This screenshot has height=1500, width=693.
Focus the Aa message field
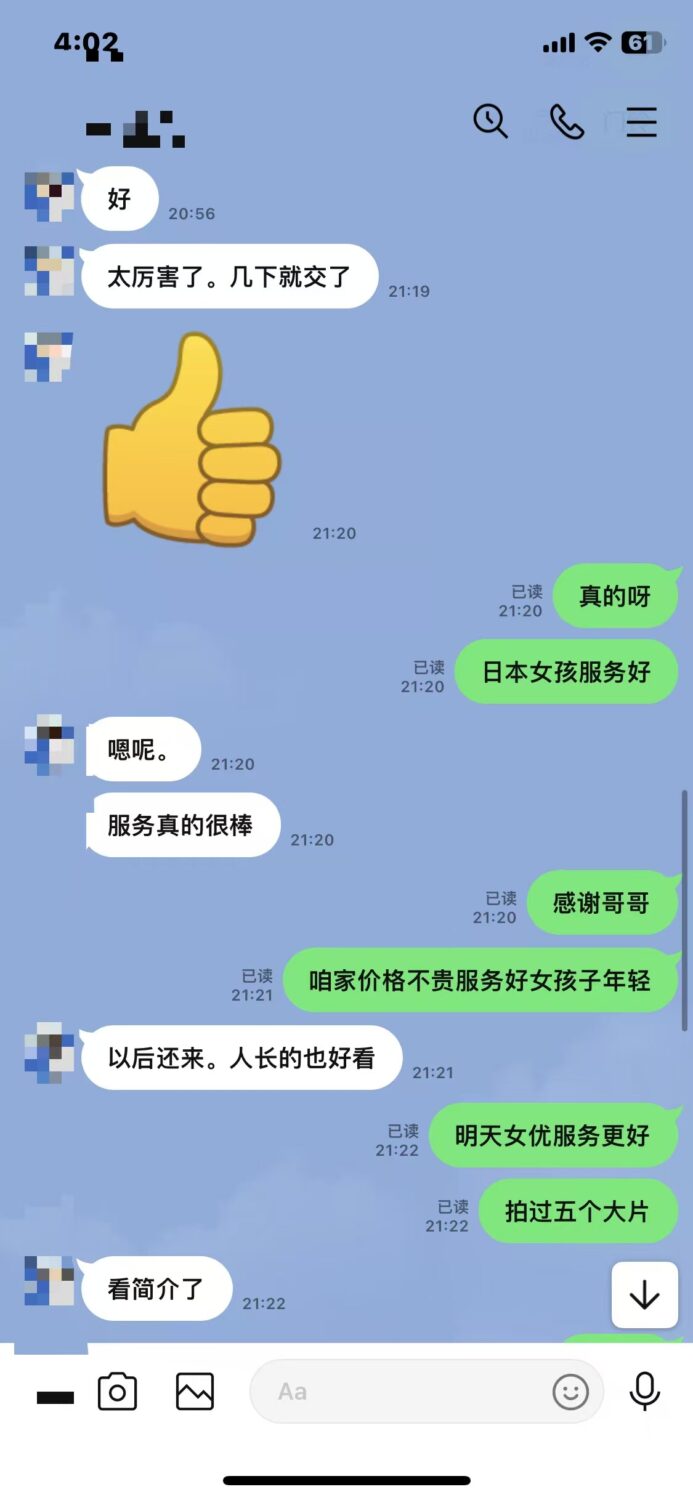coord(400,1391)
